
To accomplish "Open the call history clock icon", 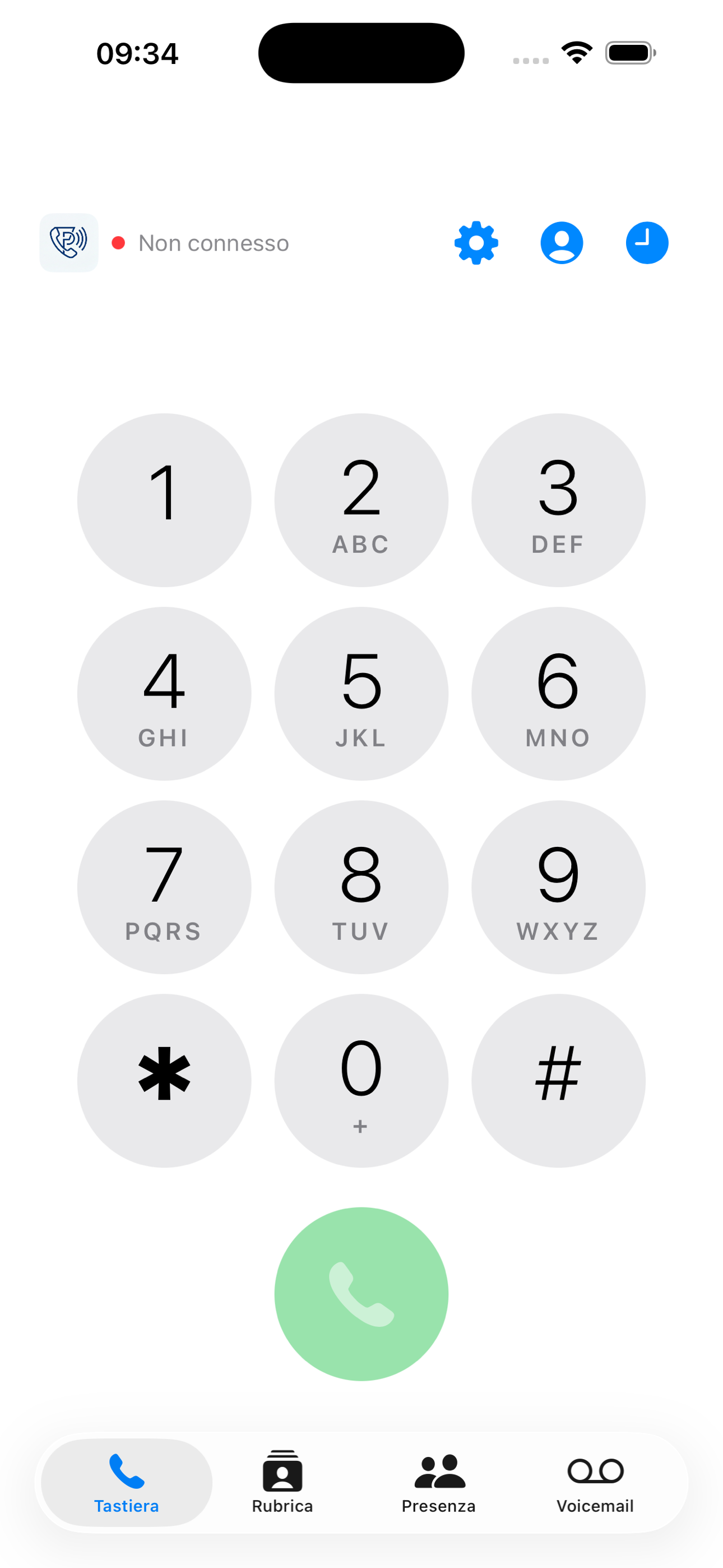I will 647,242.
